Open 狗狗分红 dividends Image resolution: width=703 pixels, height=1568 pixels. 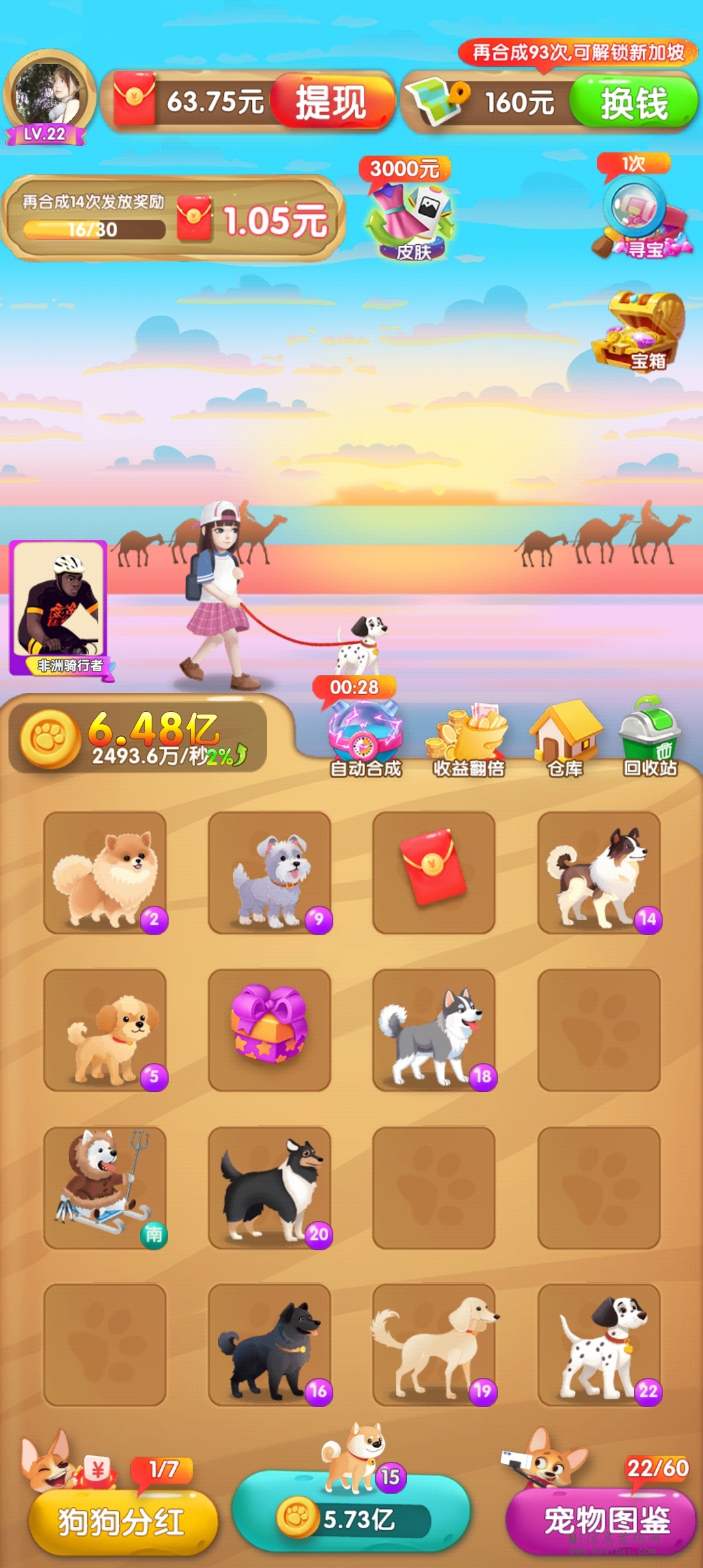[122, 1520]
